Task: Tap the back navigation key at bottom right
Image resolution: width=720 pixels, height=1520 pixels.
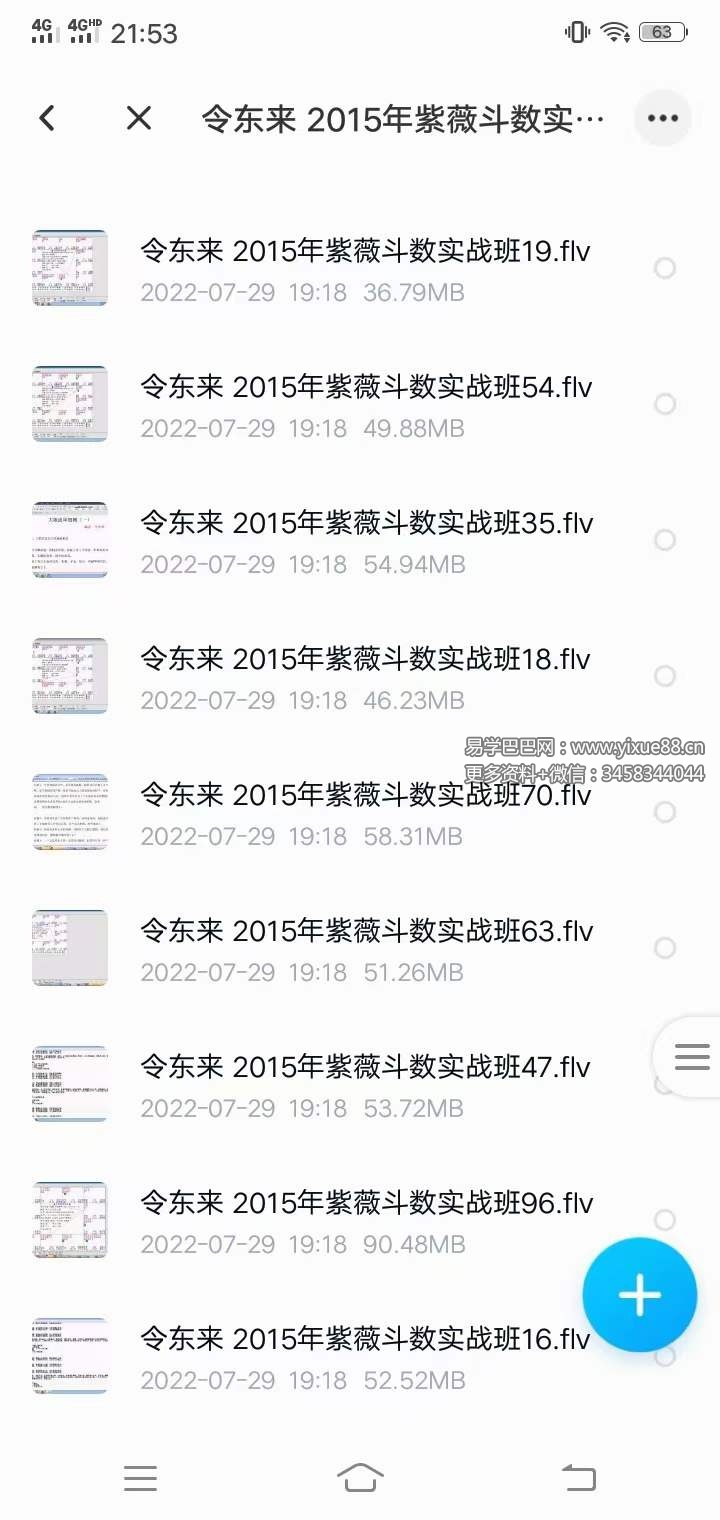Action: (578, 1477)
